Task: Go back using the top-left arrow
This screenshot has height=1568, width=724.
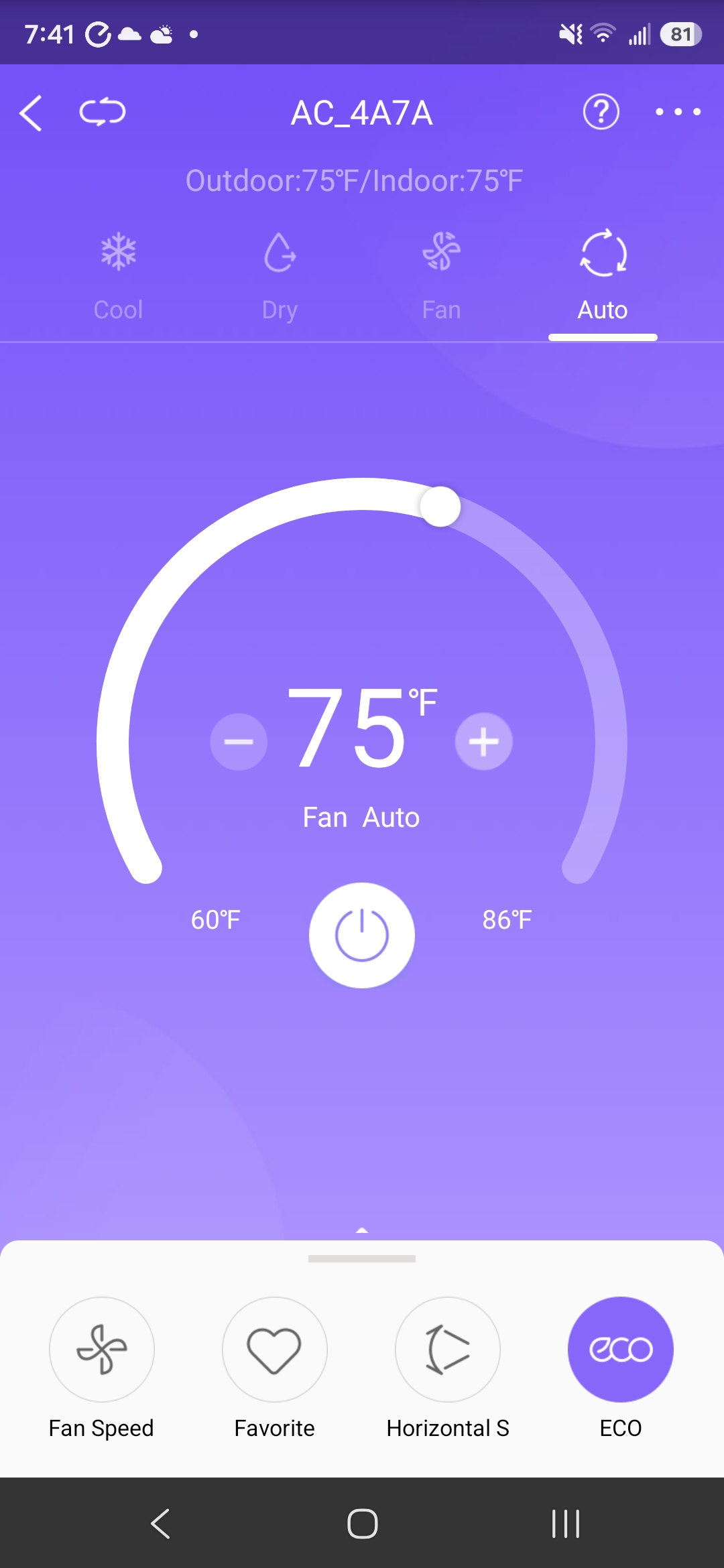Action: 31,113
